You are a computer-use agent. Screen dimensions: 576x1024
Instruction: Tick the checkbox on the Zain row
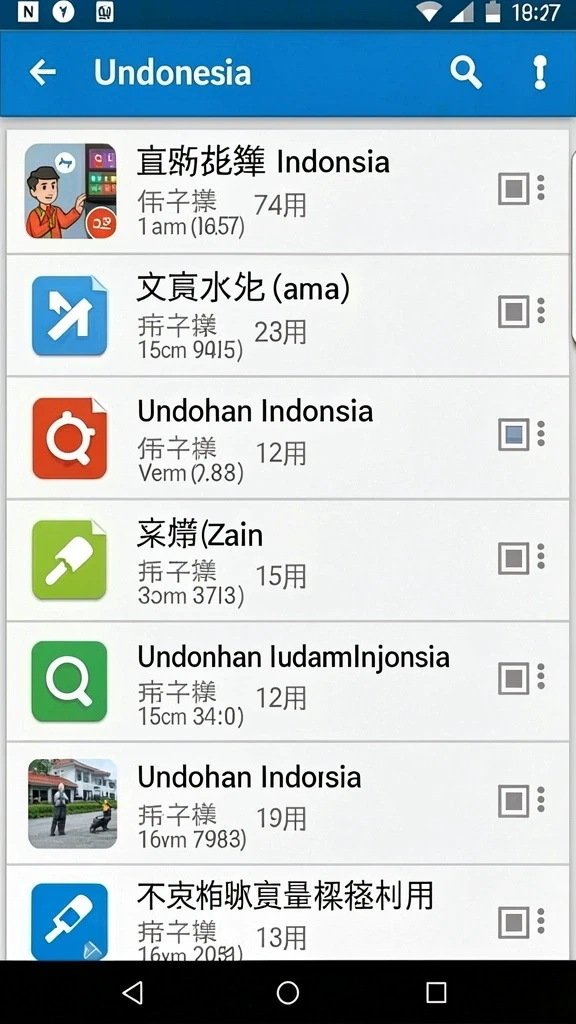(x=514, y=558)
